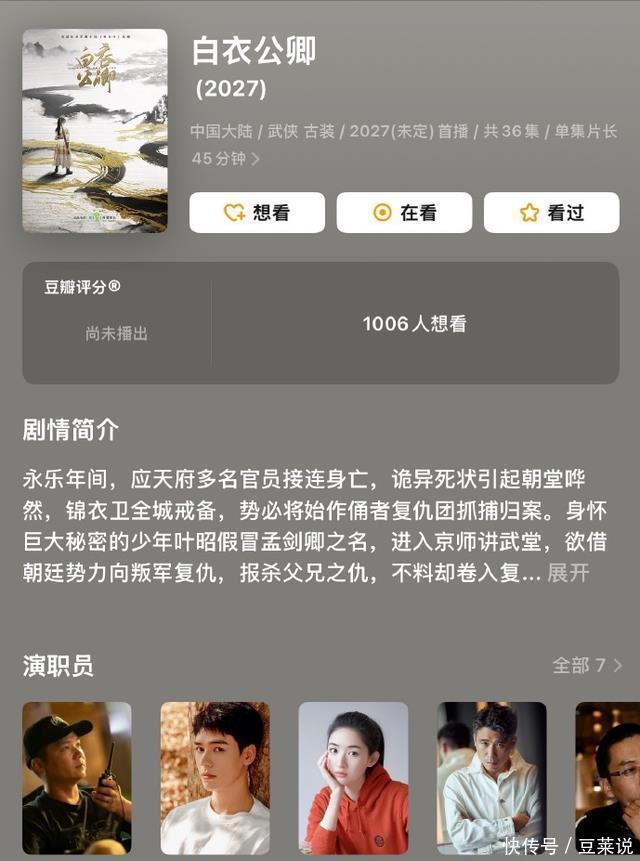Mark the drama as 看过
Screen dimensions: 640x861
tap(551, 213)
